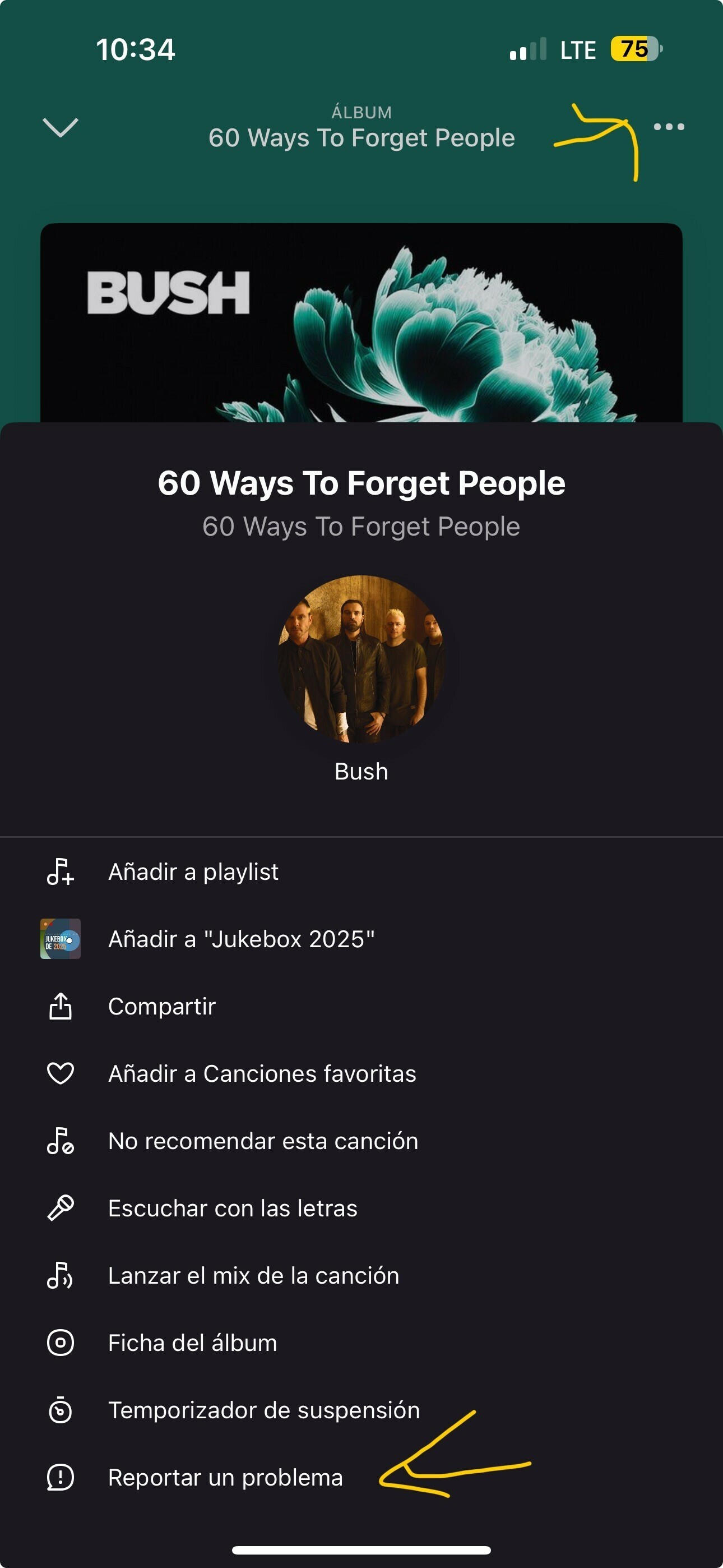The height and width of the screenshot is (1568, 723).
Task: Open the three-dot options menu
Action: tap(668, 127)
